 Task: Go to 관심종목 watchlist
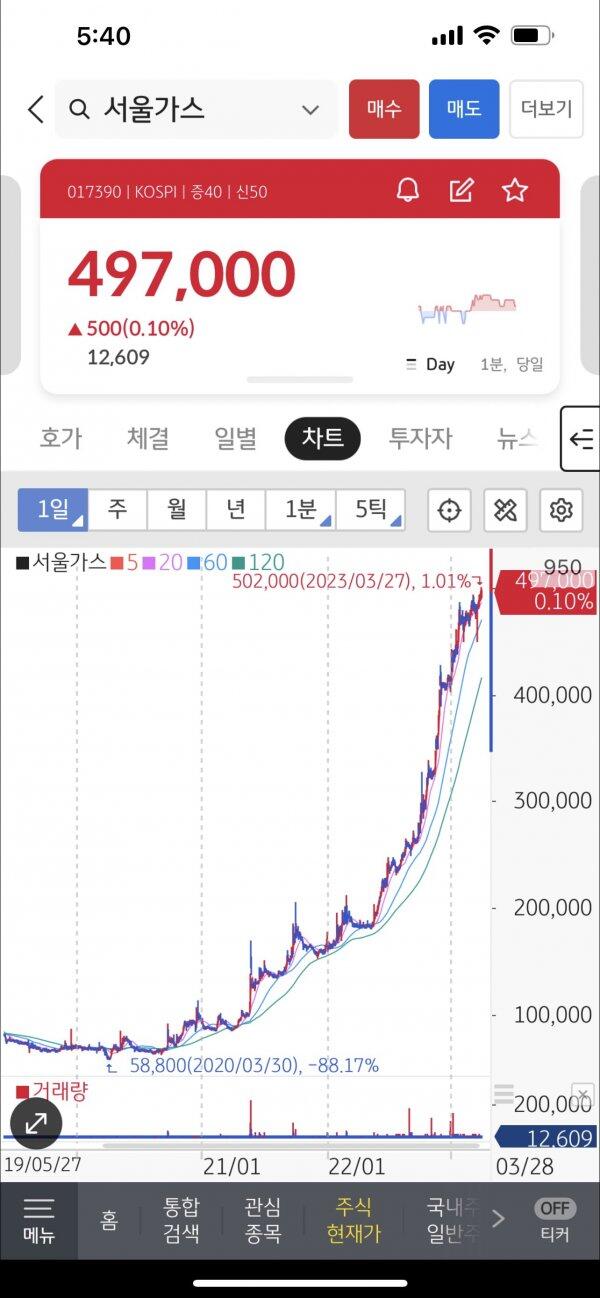click(263, 1220)
